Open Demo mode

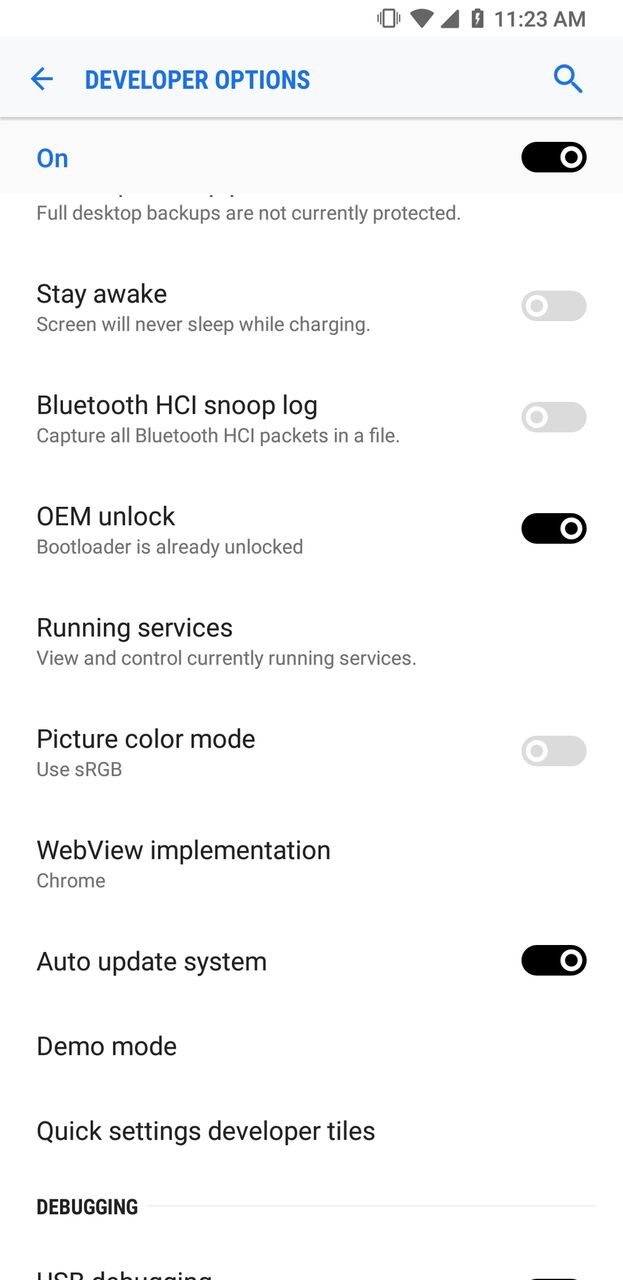(311, 1046)
